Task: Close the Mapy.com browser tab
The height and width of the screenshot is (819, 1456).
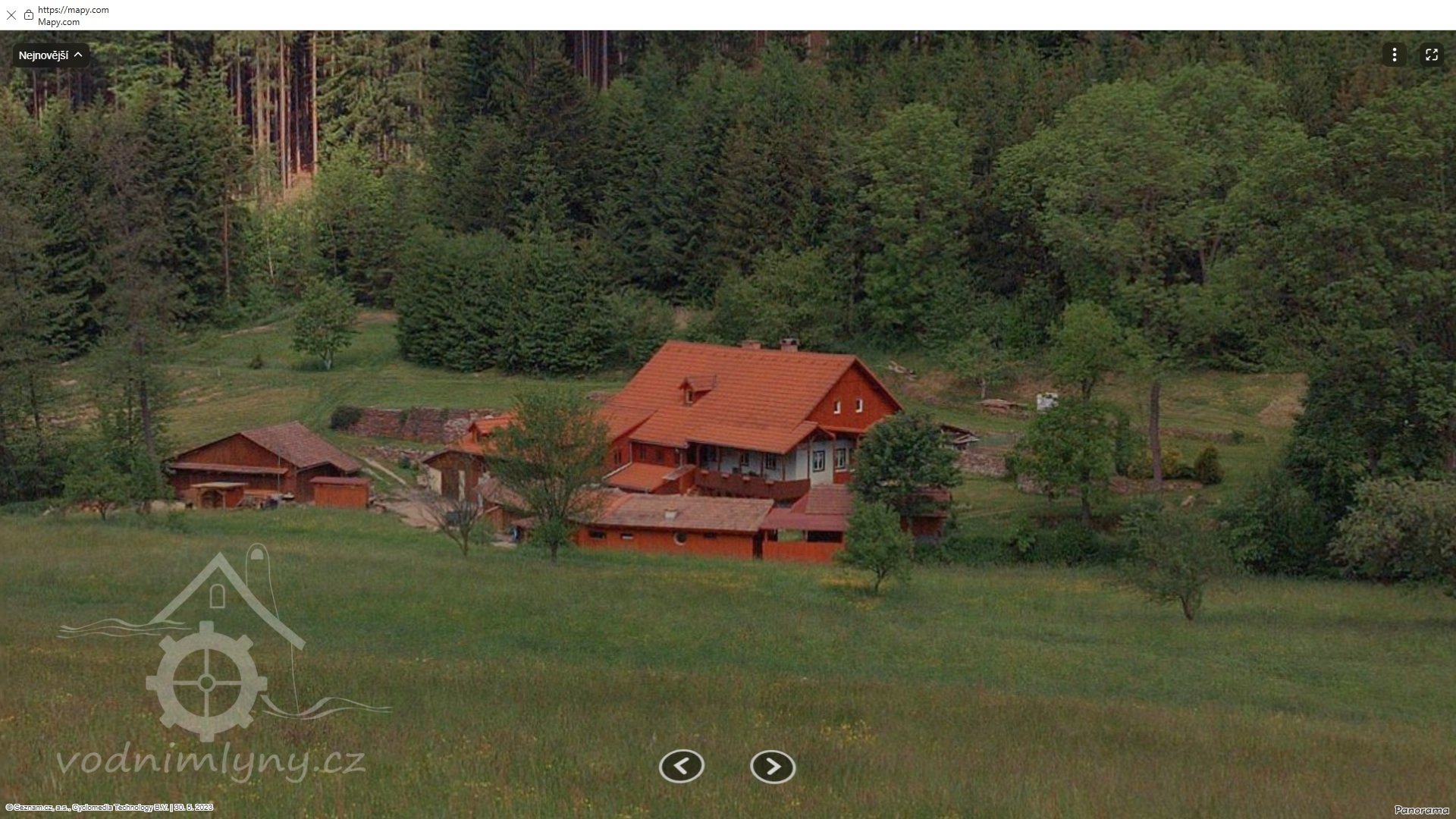Action: point(11,15)
